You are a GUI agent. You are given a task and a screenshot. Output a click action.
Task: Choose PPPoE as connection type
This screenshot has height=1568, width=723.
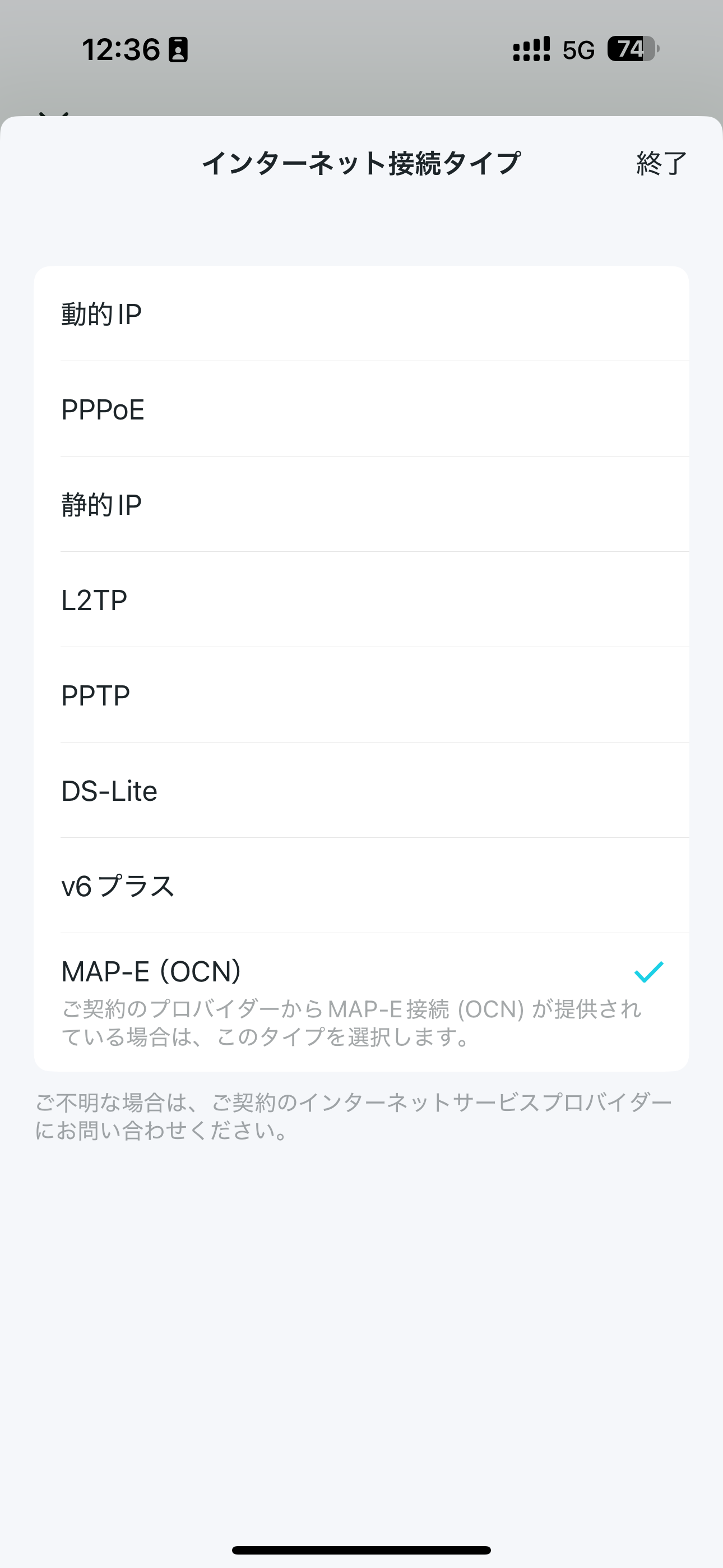pos(361,409)
